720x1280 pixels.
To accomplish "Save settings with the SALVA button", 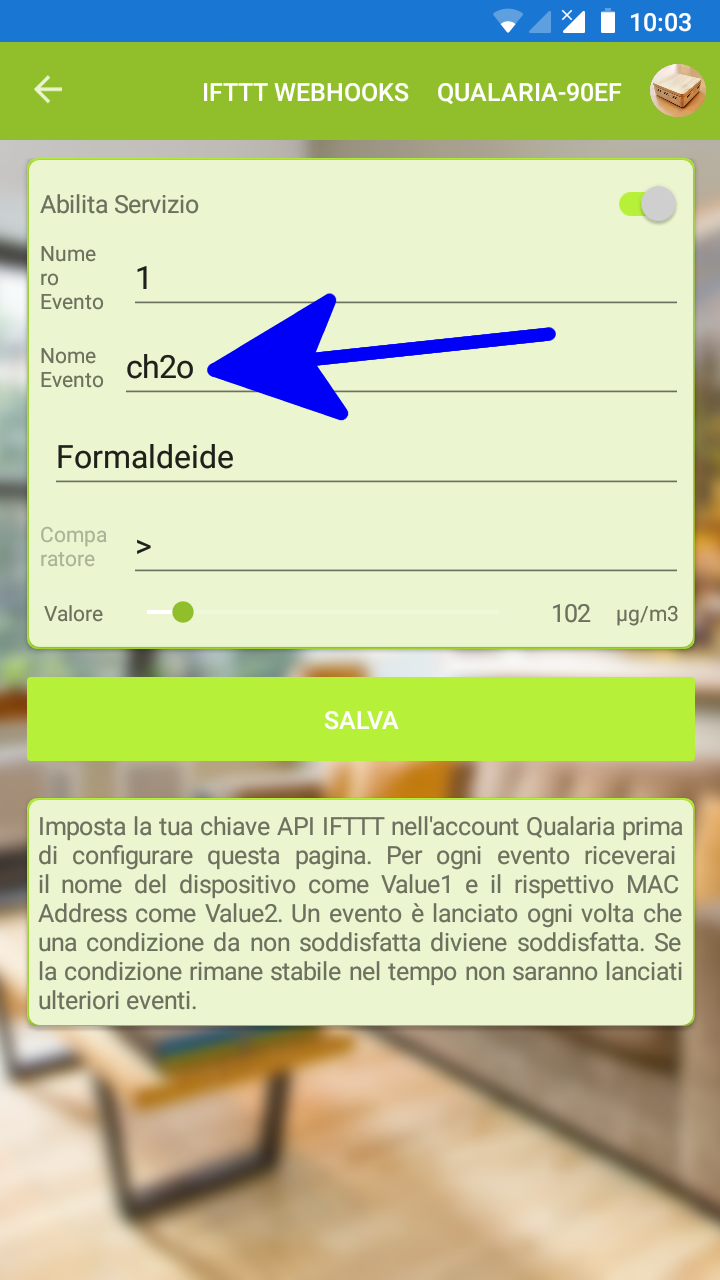I will coord(361,720).
